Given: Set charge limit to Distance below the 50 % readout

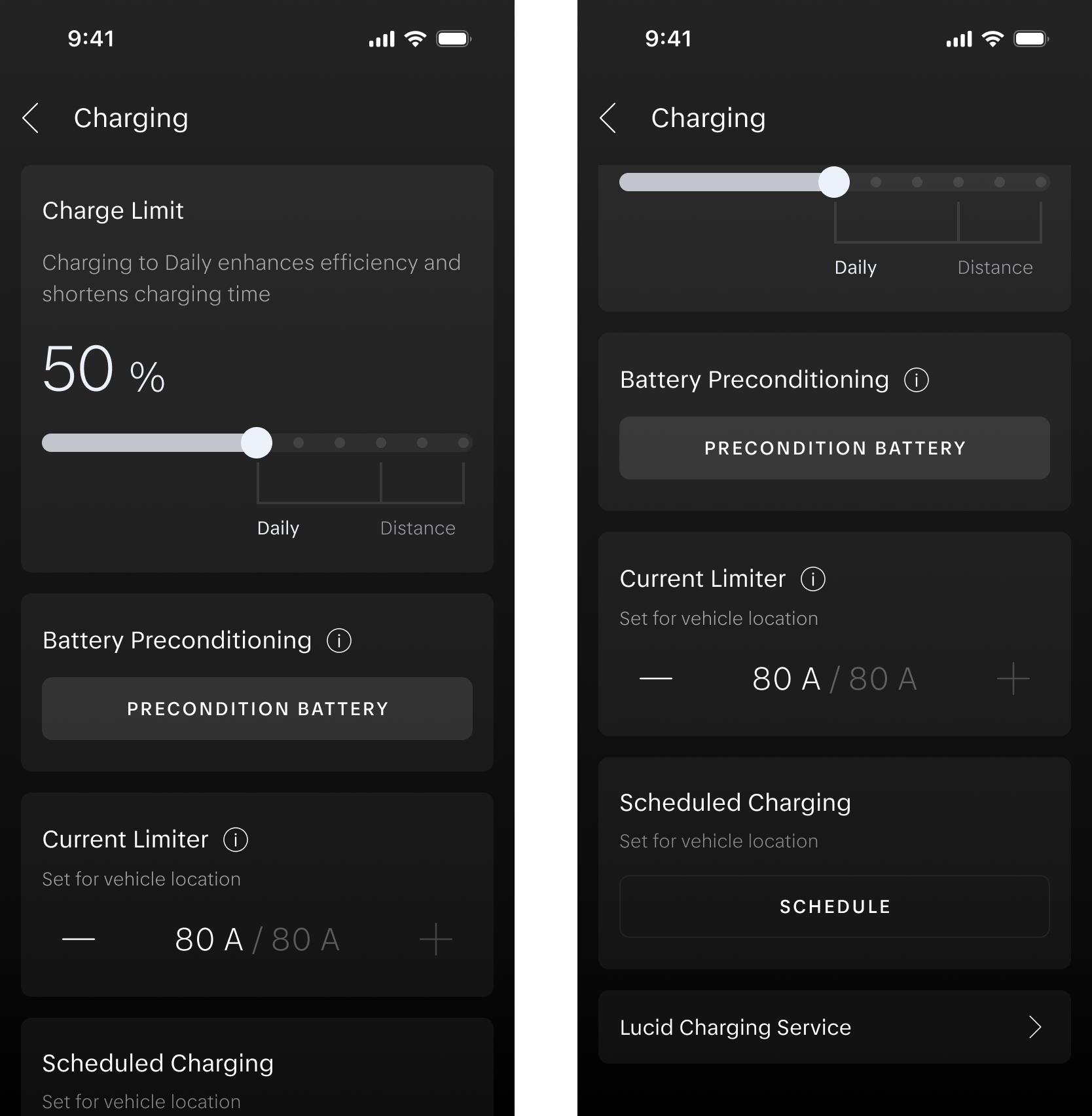Looking at the screenshot, I should coord(418,528).
